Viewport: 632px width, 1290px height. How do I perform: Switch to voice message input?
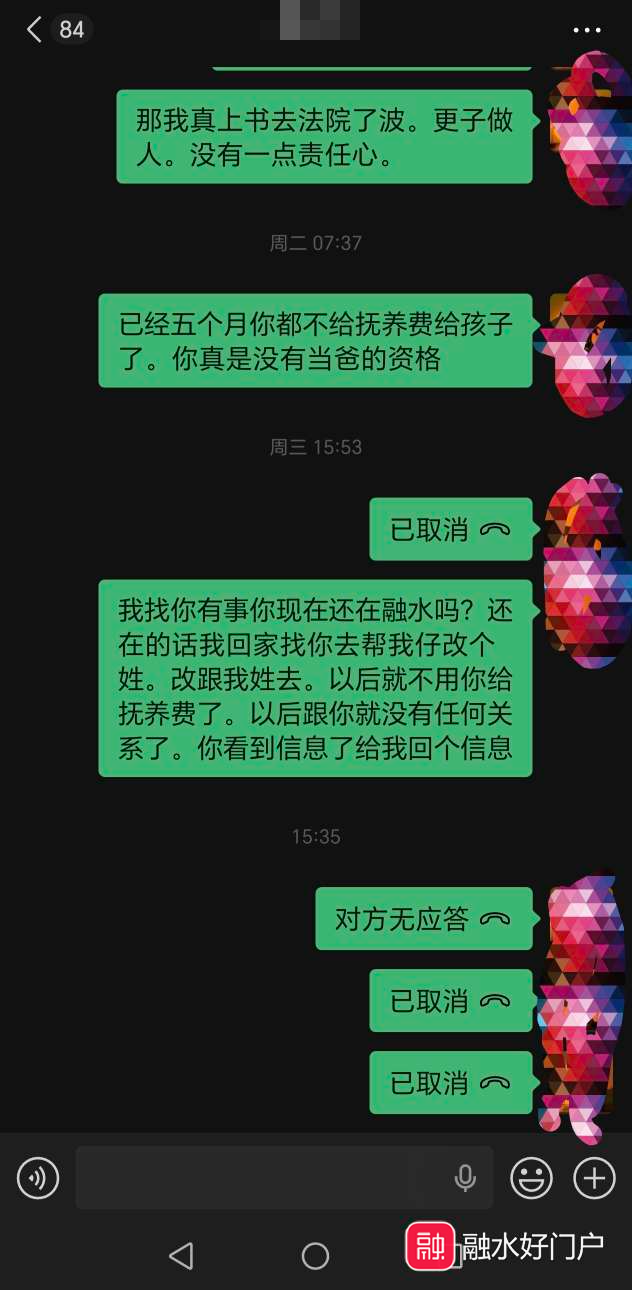pyautogui.click(x=38, y=1178)
